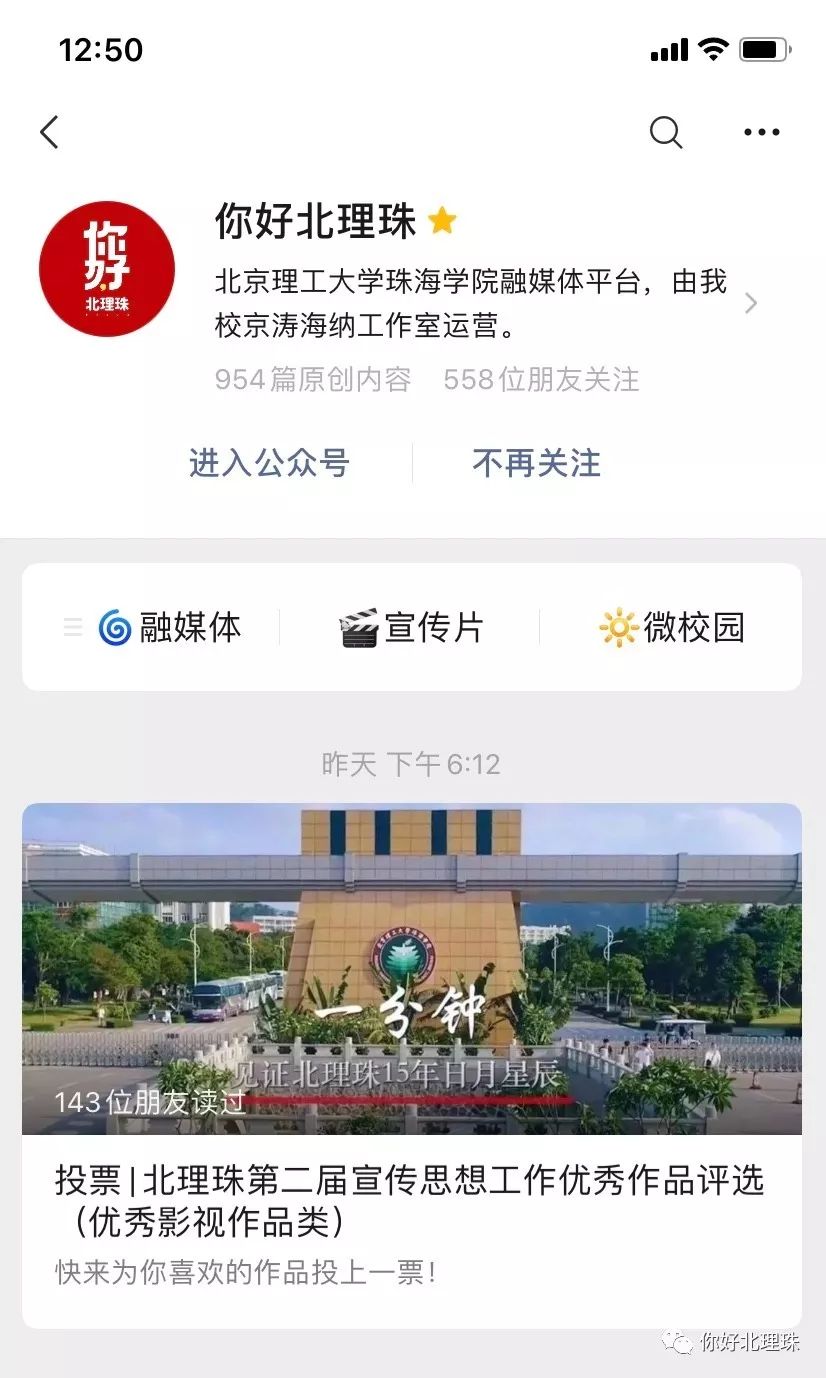The image size is (826, 1378).
Task: Tap the back arrow to return
Action: pyautogui.click(x=49, y=131)
